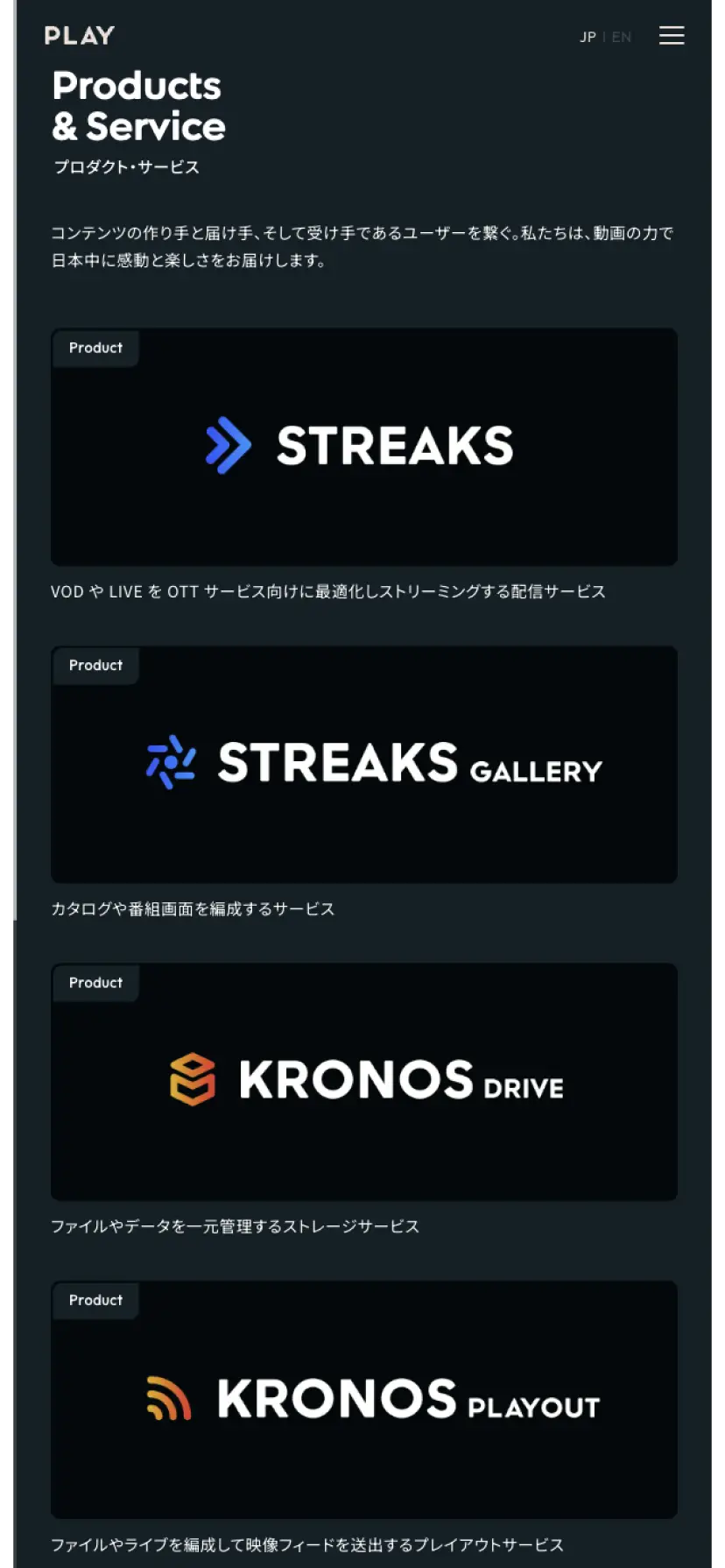This screenshot has width=725, height=1568.
Task: Switch language to EN
Action: 622,37
